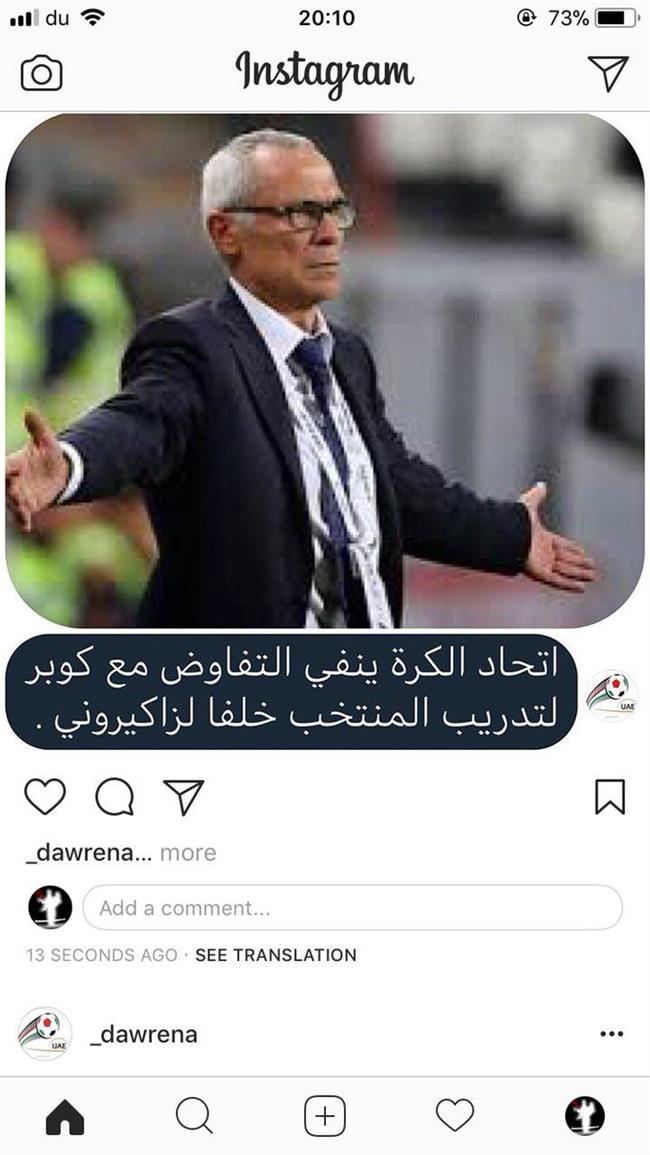Tap the "Add a comment..." field

coord(352,908)
